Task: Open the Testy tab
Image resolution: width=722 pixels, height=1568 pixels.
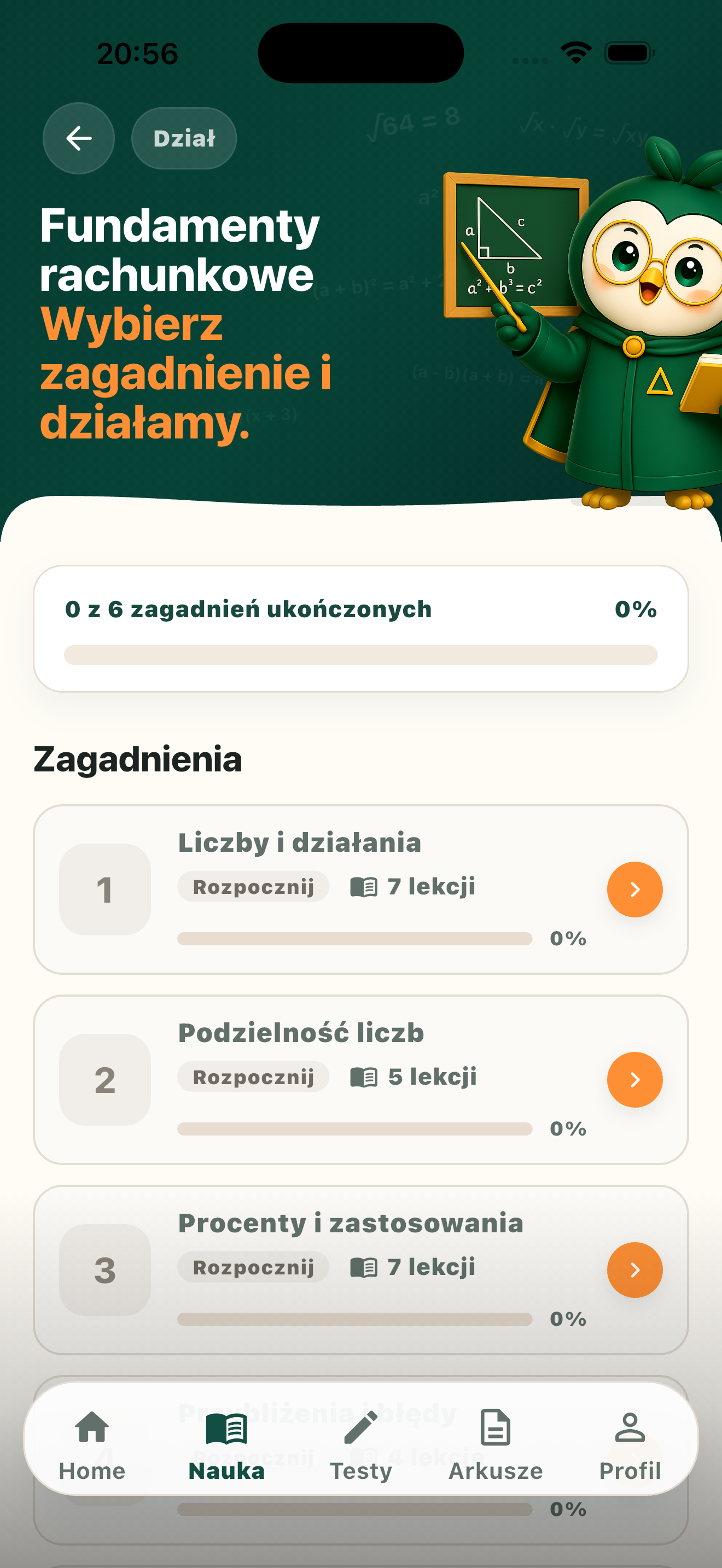Action: 361,1446
